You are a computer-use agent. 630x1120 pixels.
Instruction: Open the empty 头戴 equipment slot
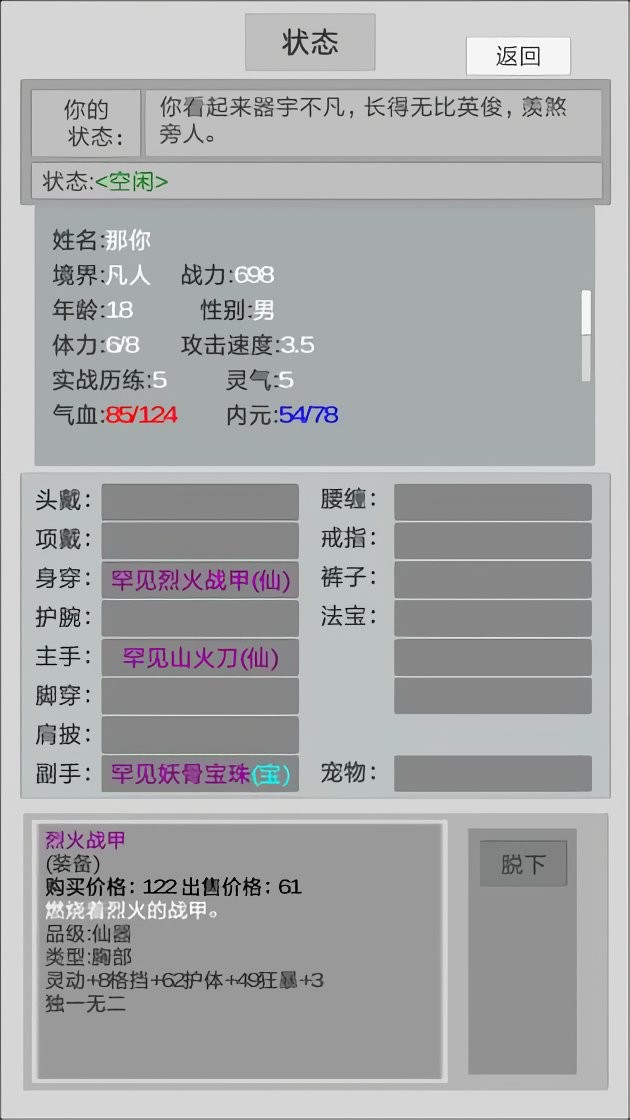click(200, 502)
